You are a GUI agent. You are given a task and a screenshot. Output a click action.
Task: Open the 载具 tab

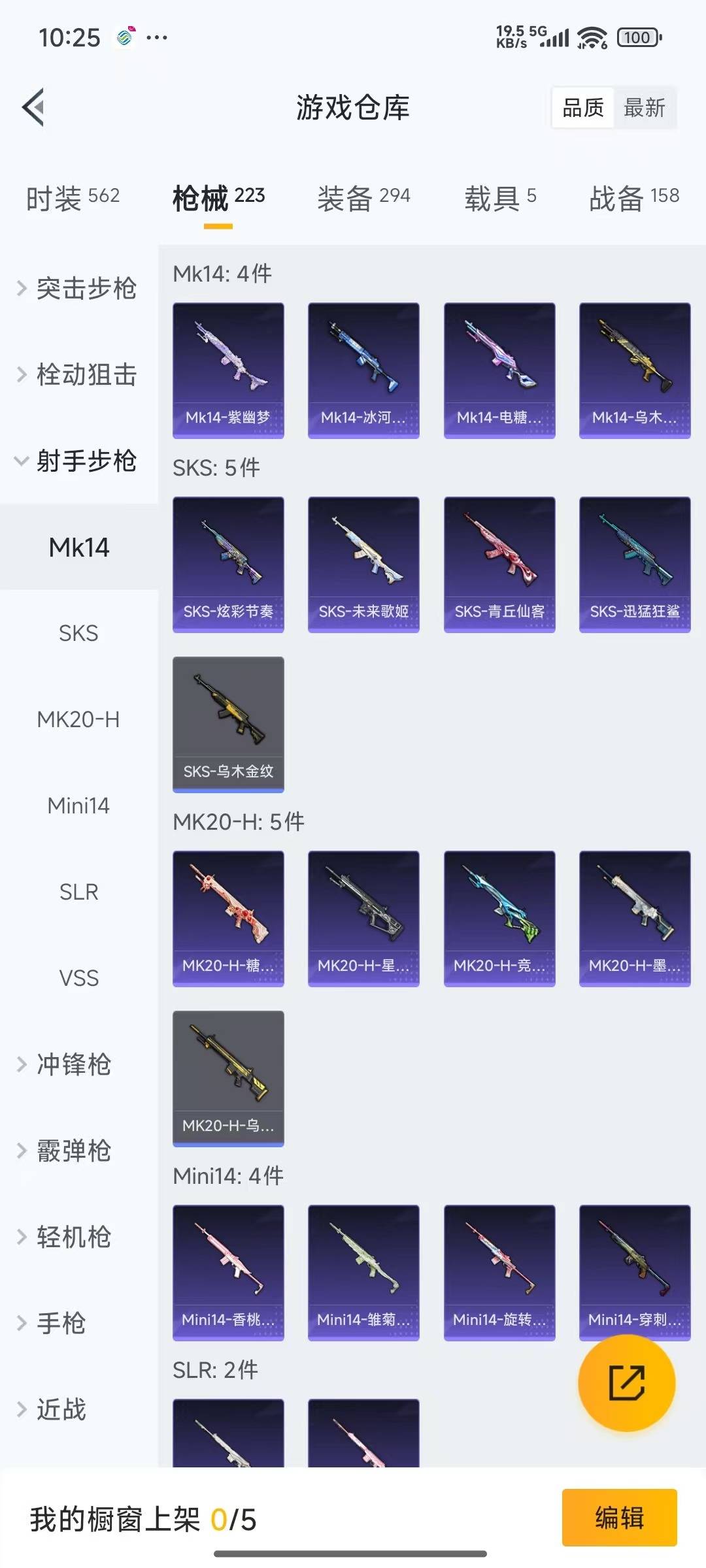[x=500, y=197]
